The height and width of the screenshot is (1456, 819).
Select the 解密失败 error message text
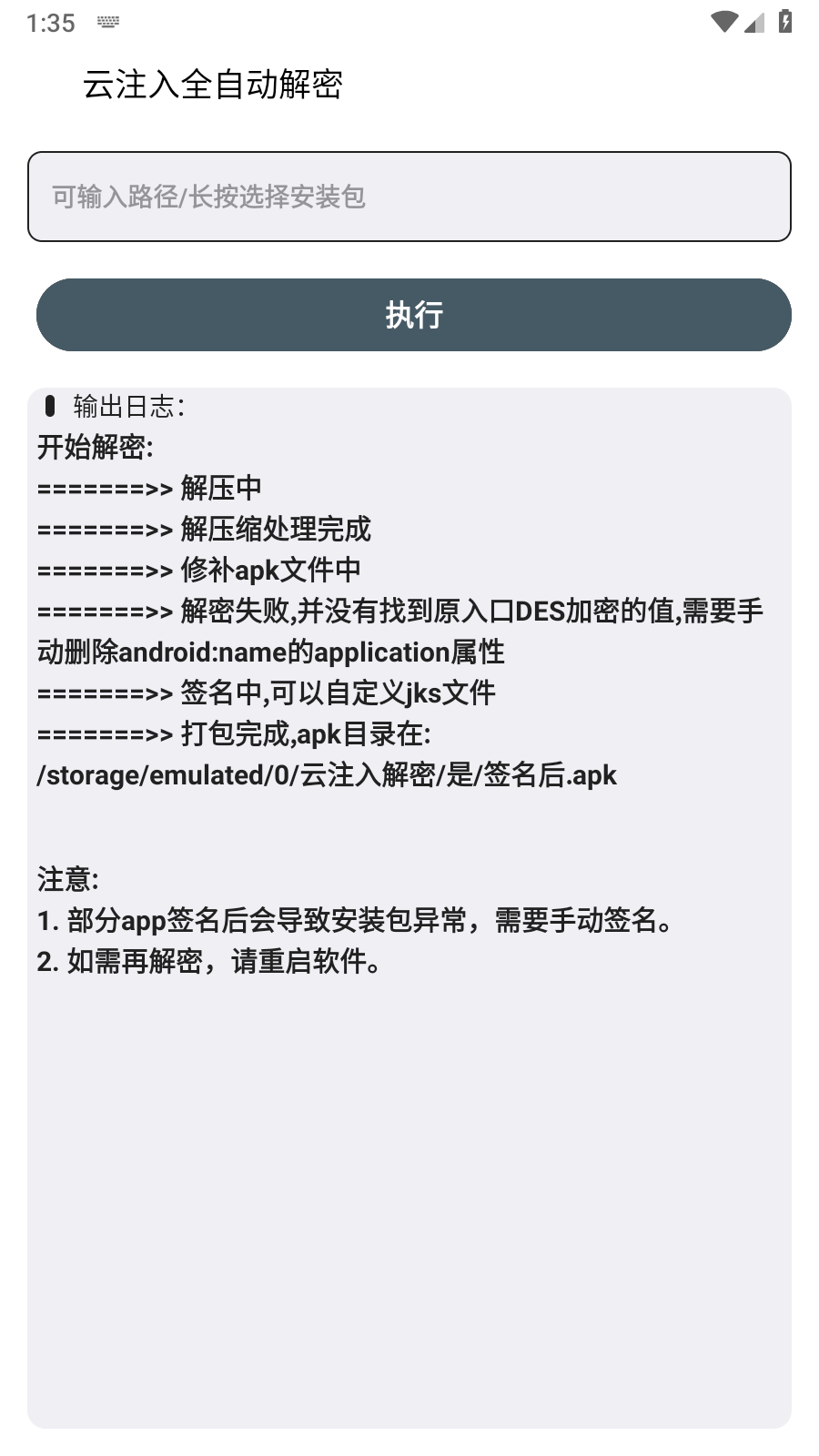[x=400, y=632]
